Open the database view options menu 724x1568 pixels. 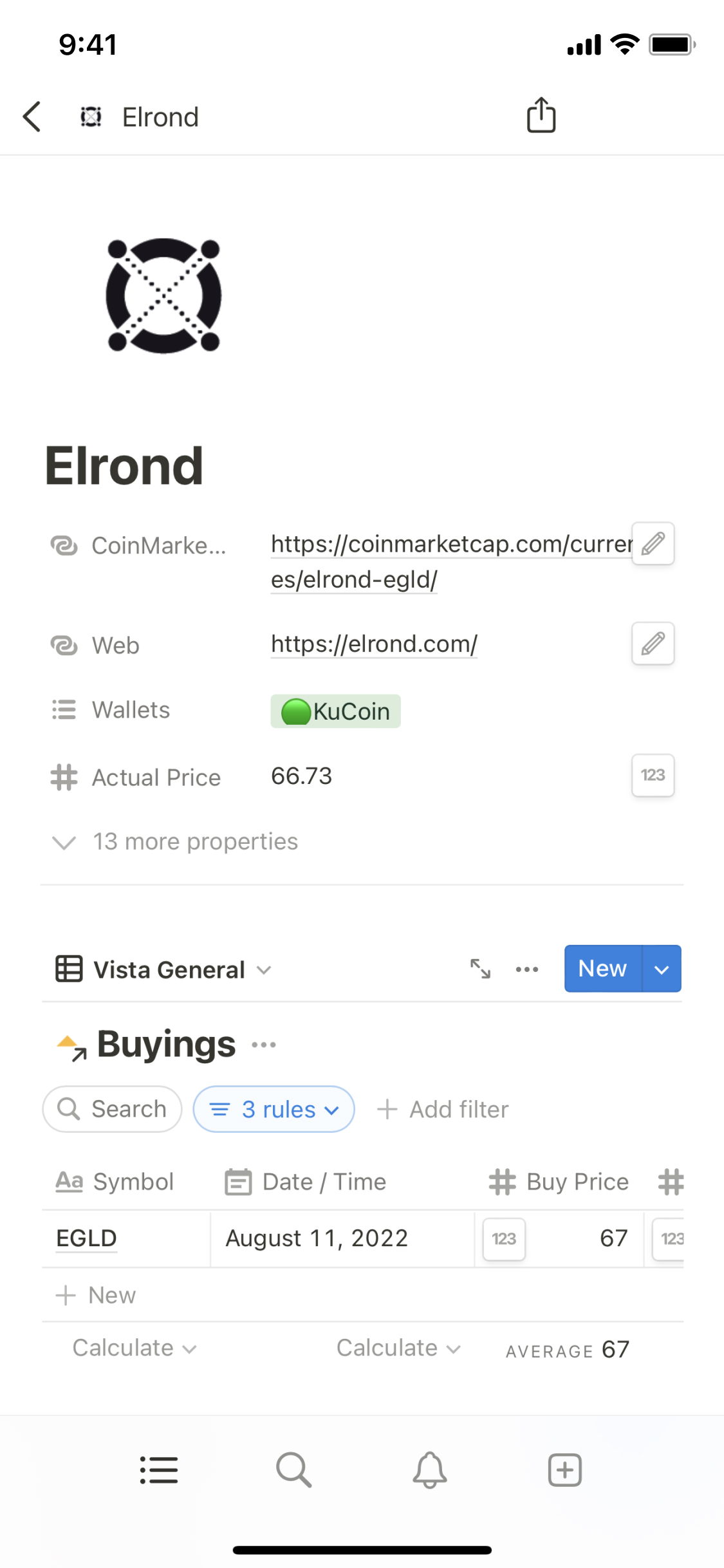pos(527,969)
